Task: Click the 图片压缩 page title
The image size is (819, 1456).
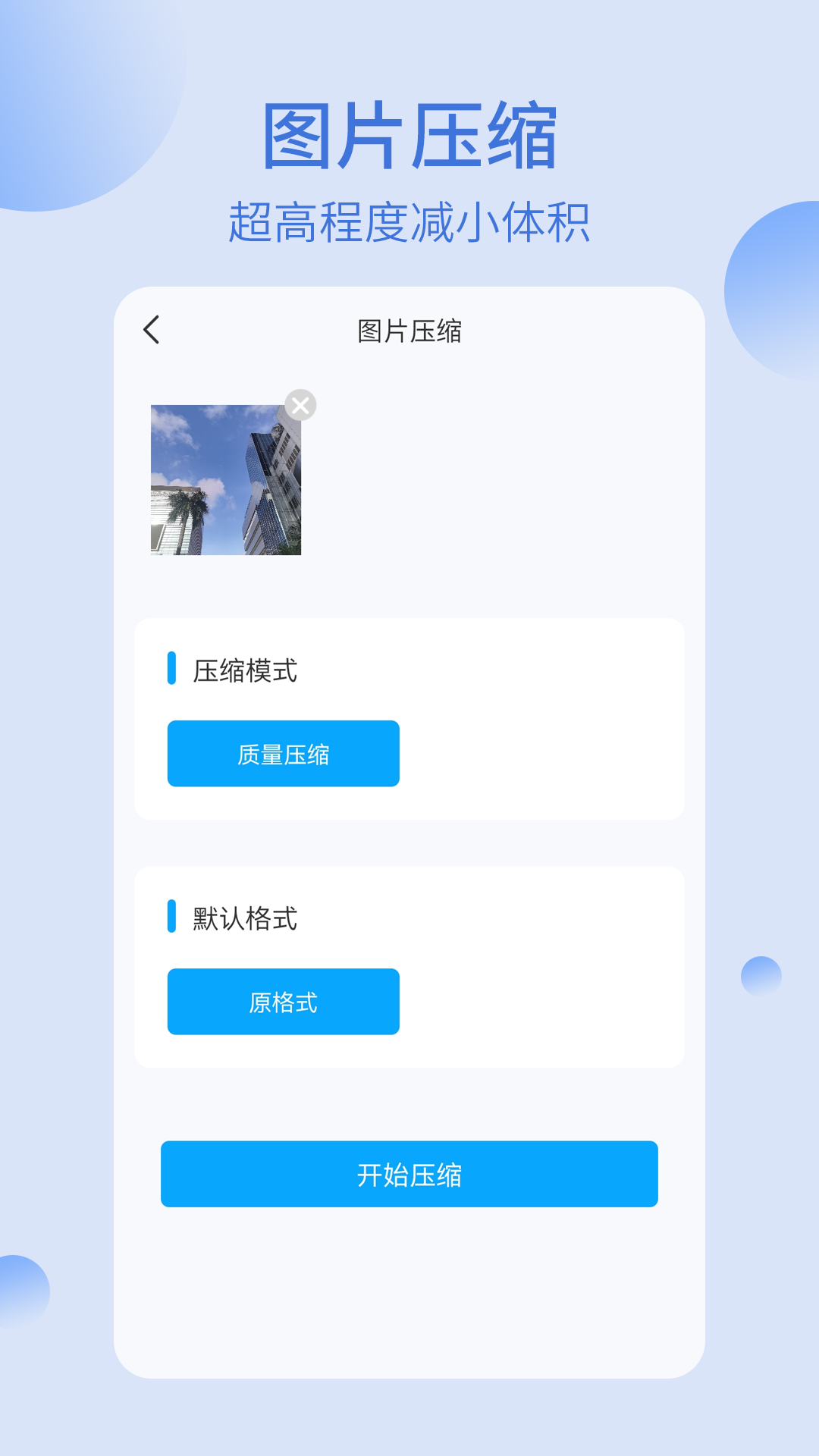Action: pyautogui.click(x=409, y=330)
